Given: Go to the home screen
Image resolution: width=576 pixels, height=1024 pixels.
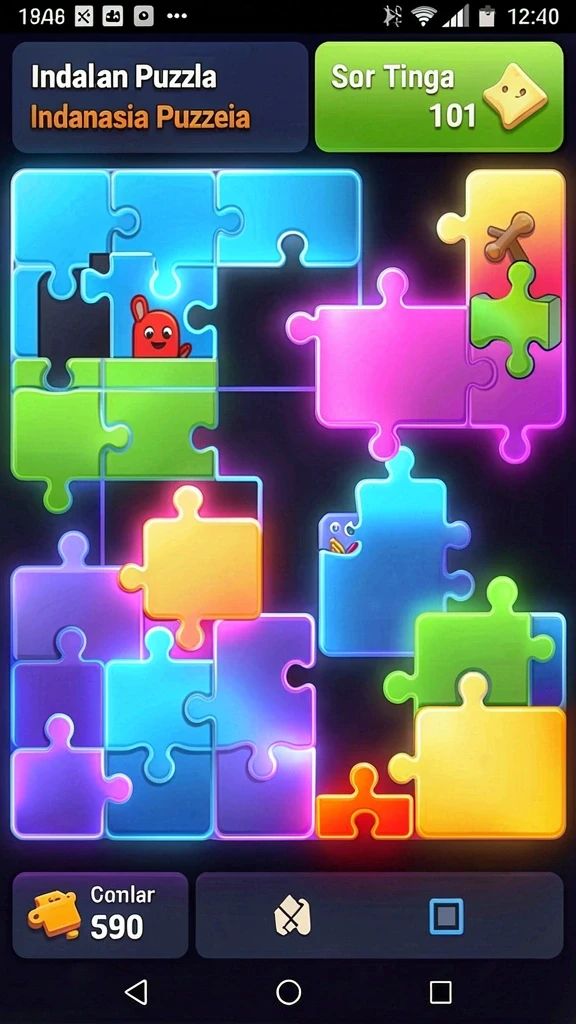Looking at the screenshot, I should pos(288,992).
